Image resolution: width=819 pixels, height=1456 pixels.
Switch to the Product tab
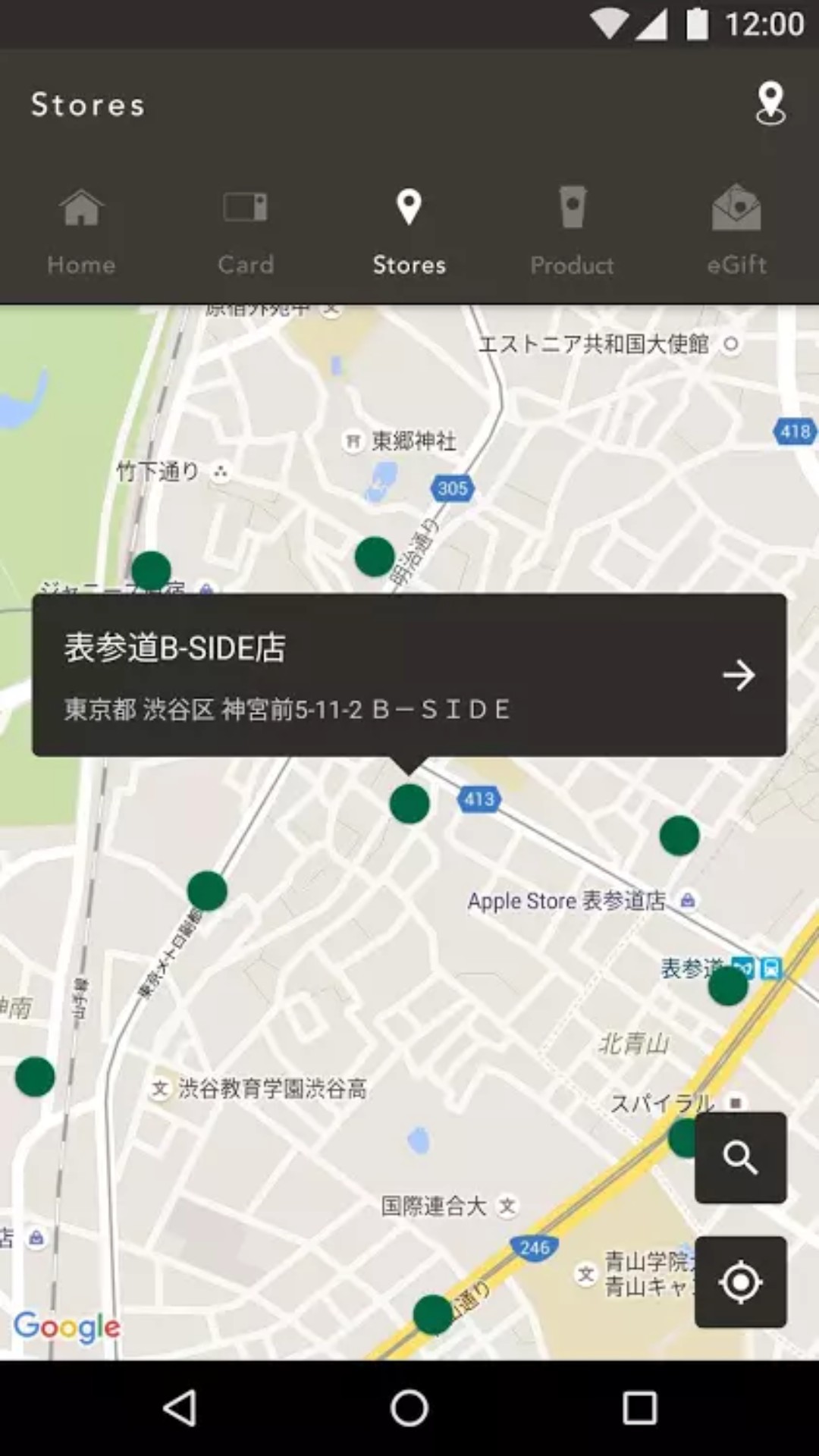click(573, 231)
